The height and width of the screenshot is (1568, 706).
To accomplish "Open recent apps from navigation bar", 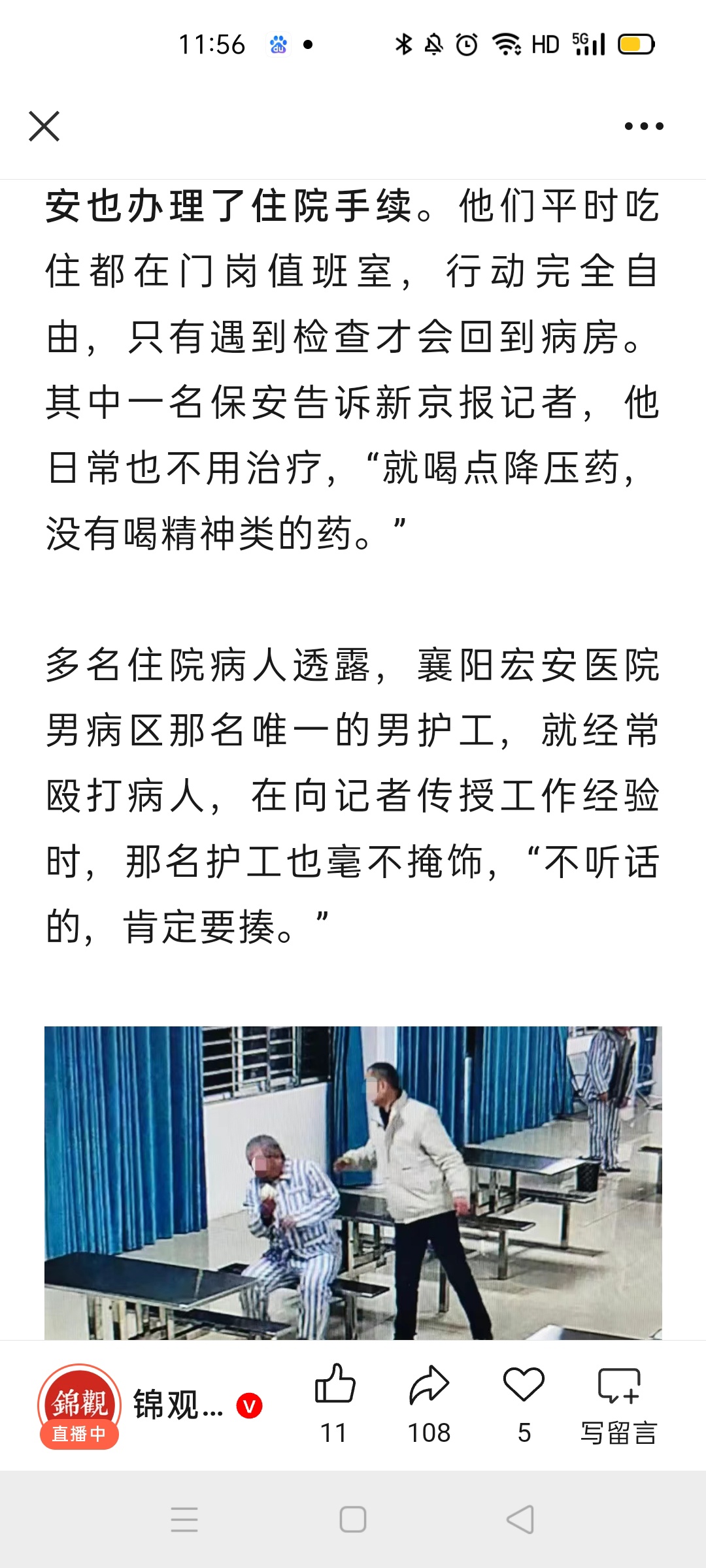I will (x=184, y=1519).
